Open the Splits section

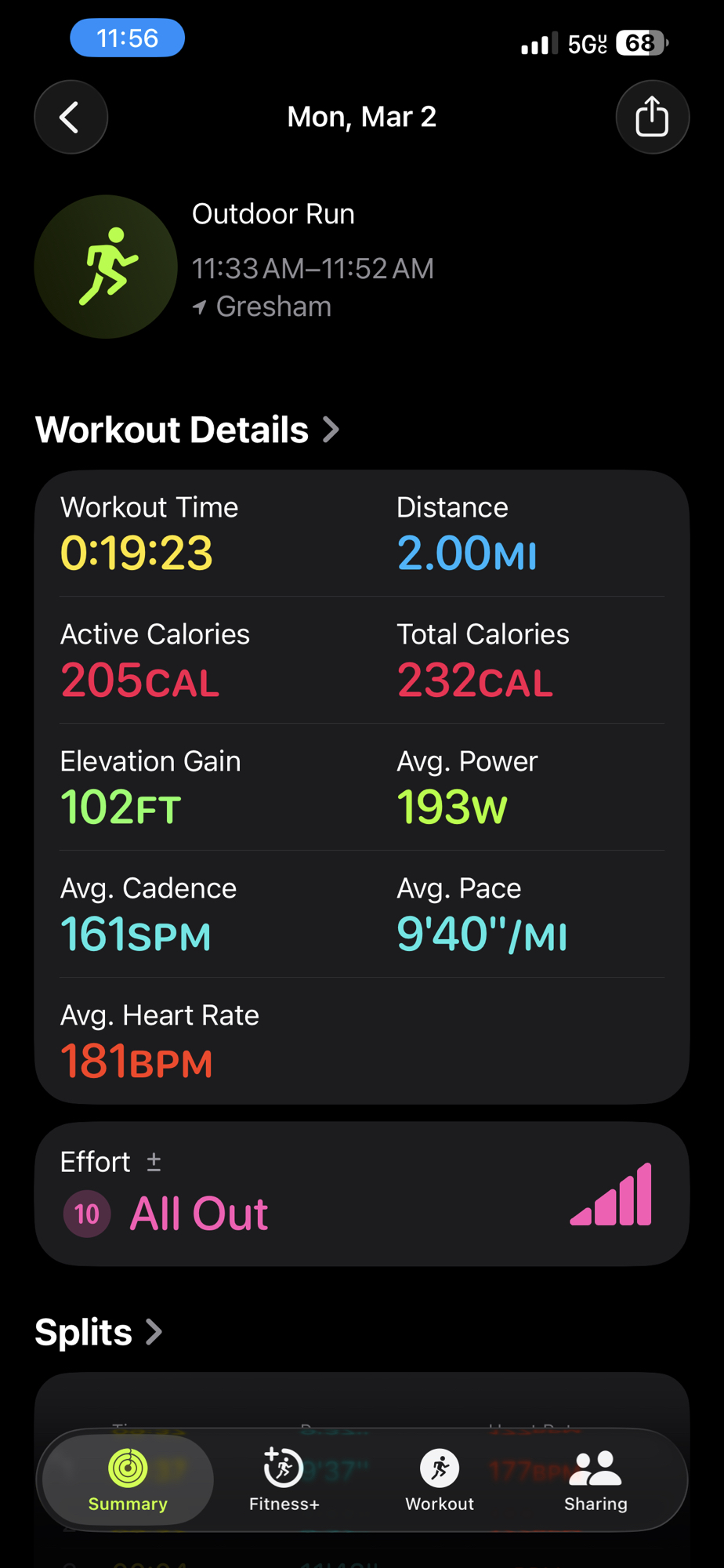click(99, 1332)
